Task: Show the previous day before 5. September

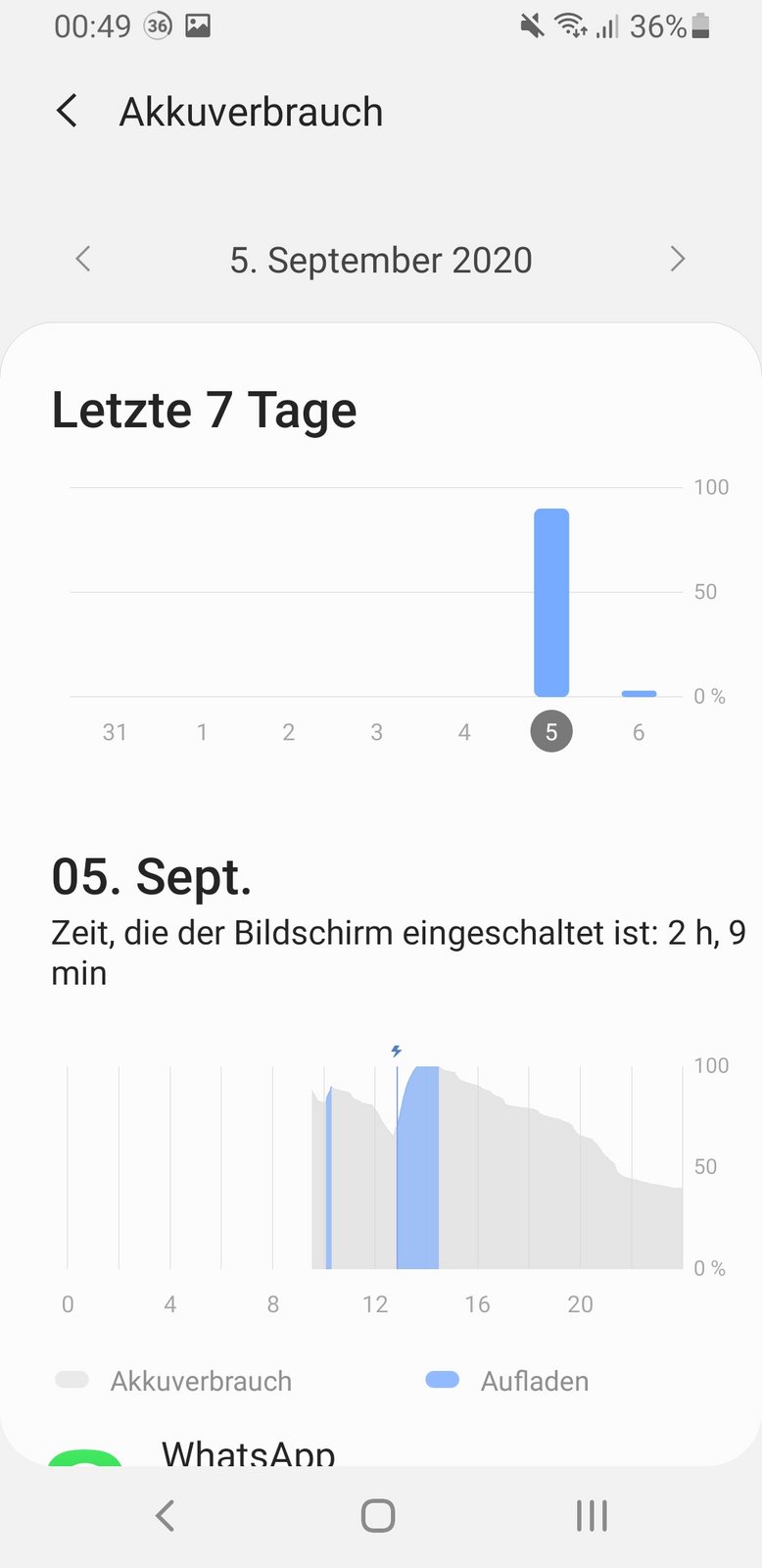Action: click(83, 259)
